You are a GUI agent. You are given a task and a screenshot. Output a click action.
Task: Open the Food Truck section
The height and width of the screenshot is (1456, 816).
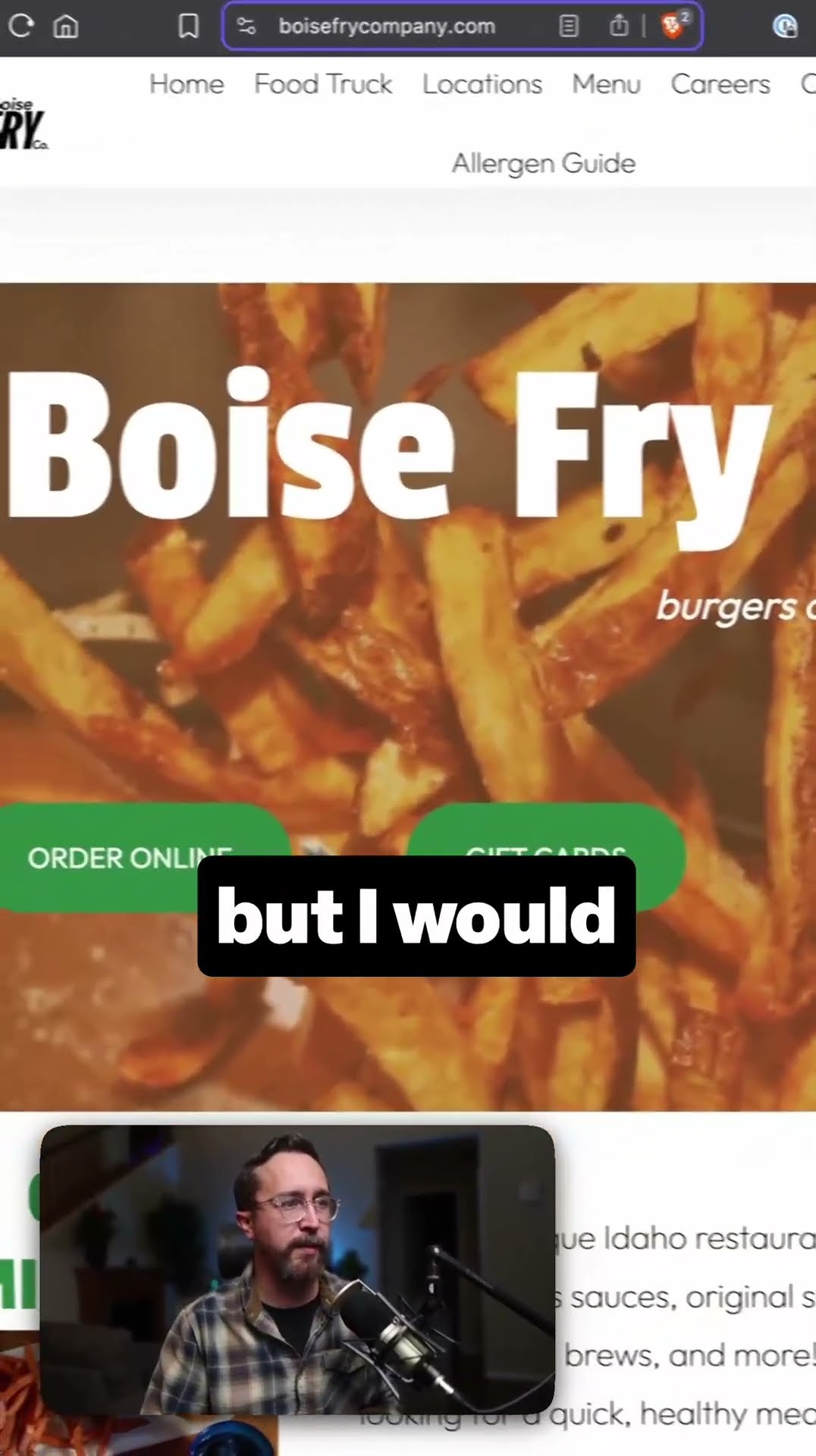tap(322, 84)
